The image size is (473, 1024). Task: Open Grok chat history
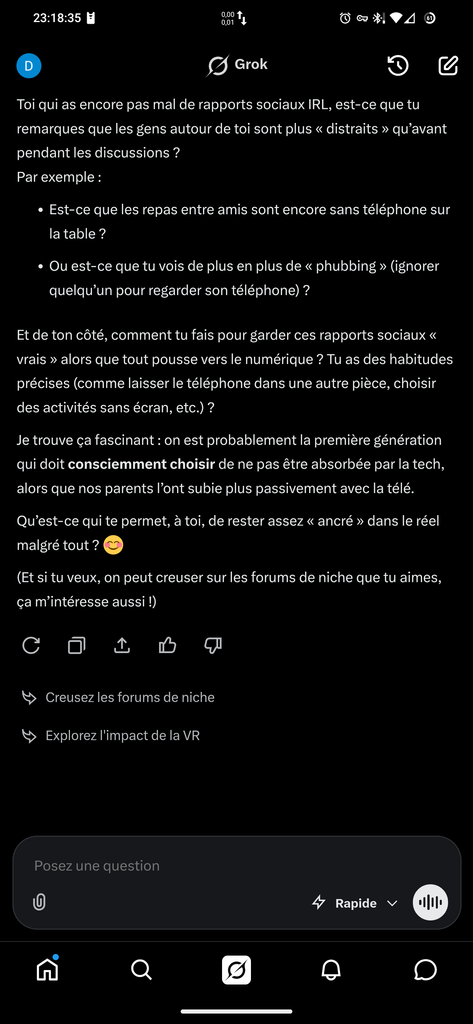point(398,65)
